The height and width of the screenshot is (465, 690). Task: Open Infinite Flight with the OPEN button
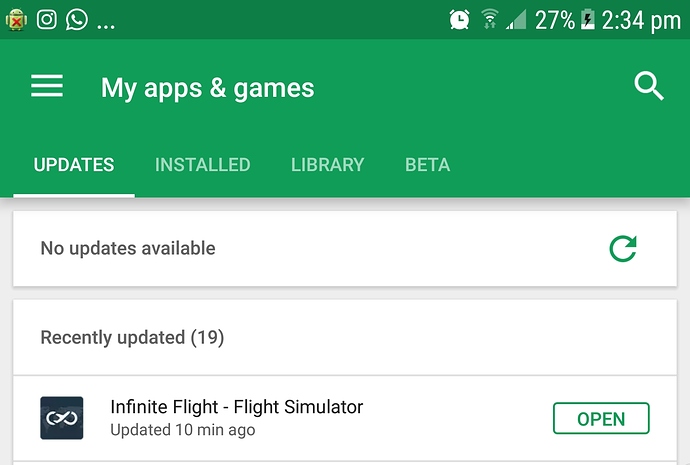point(601,419)
